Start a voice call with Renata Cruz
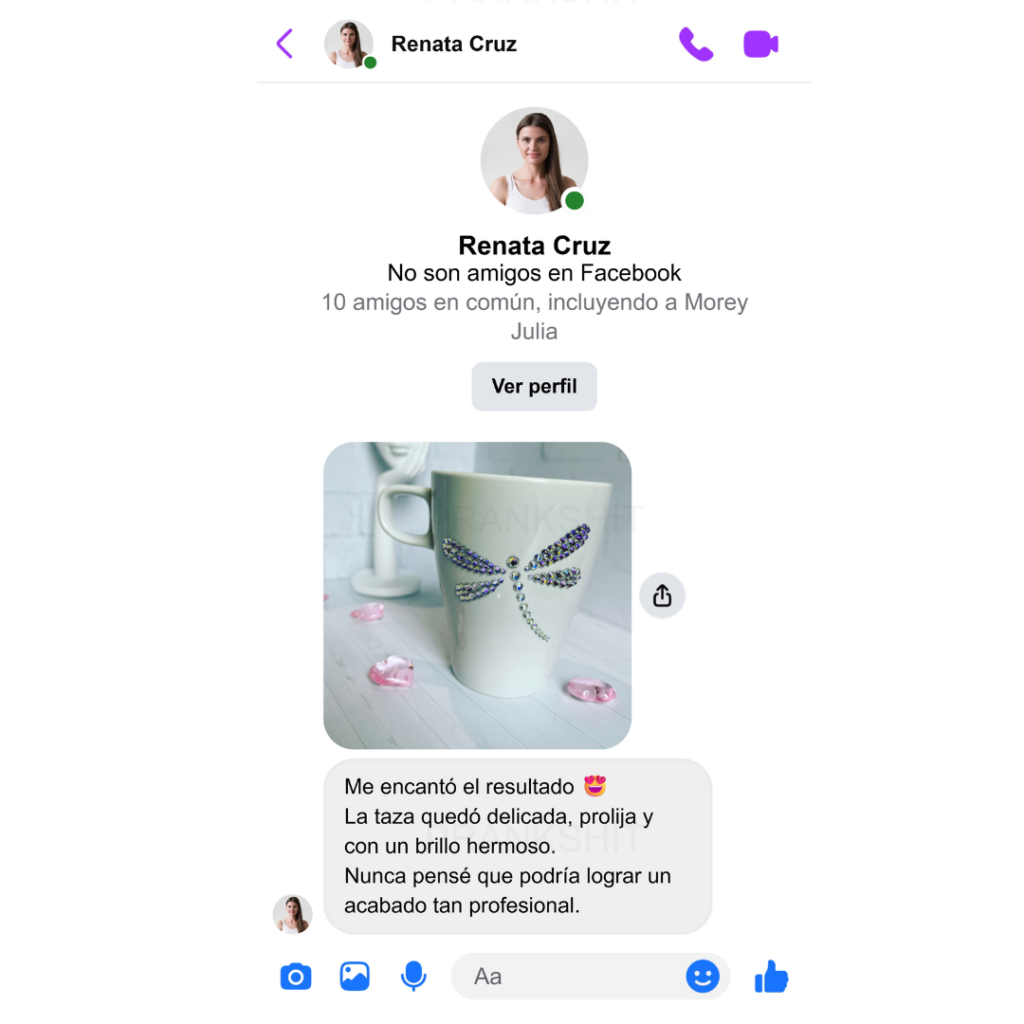This screenshot has width=1024, height=1024. click(x=696, y=44)
